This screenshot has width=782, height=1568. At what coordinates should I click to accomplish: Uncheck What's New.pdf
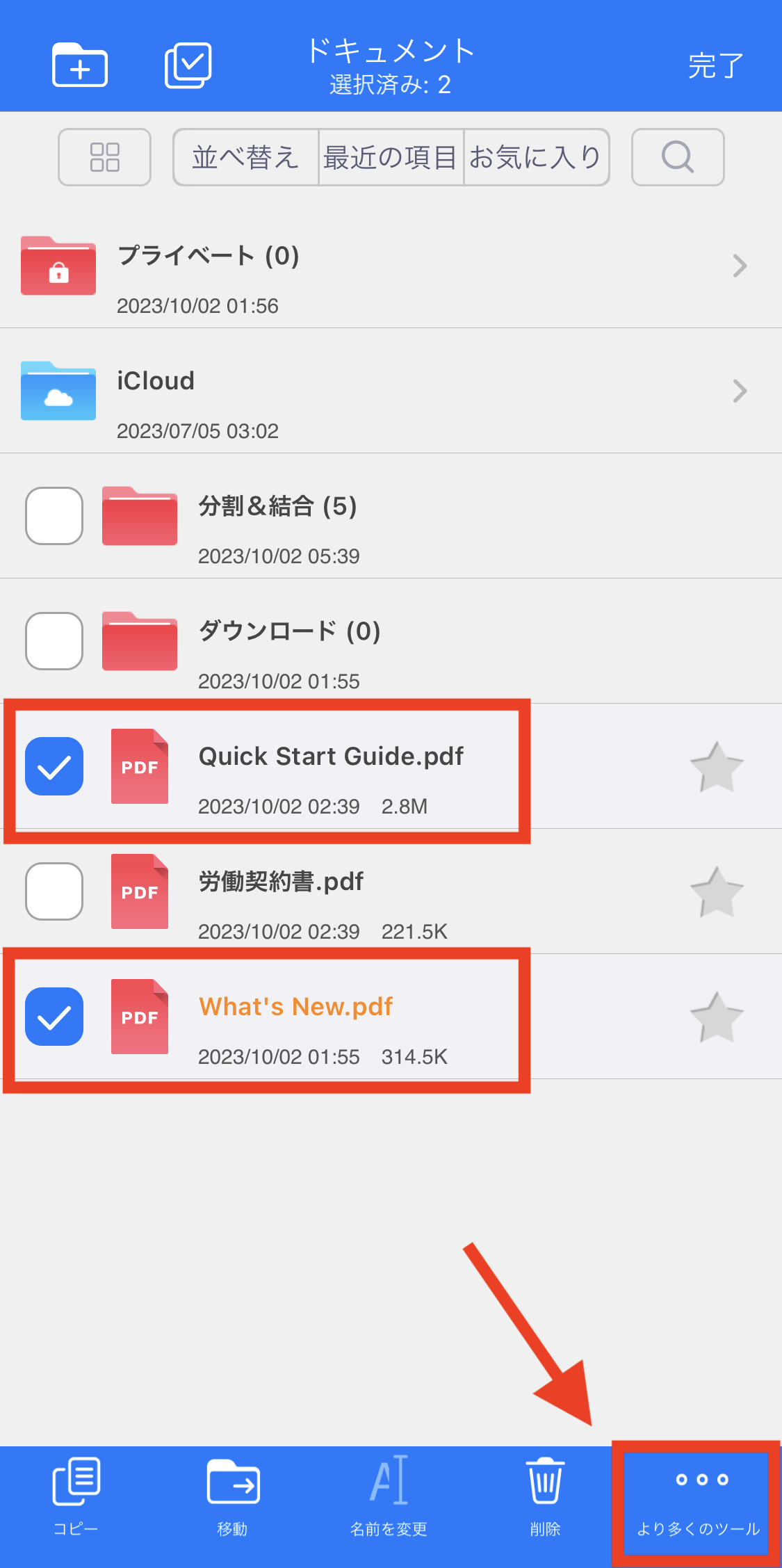[x=54, y=1017]
